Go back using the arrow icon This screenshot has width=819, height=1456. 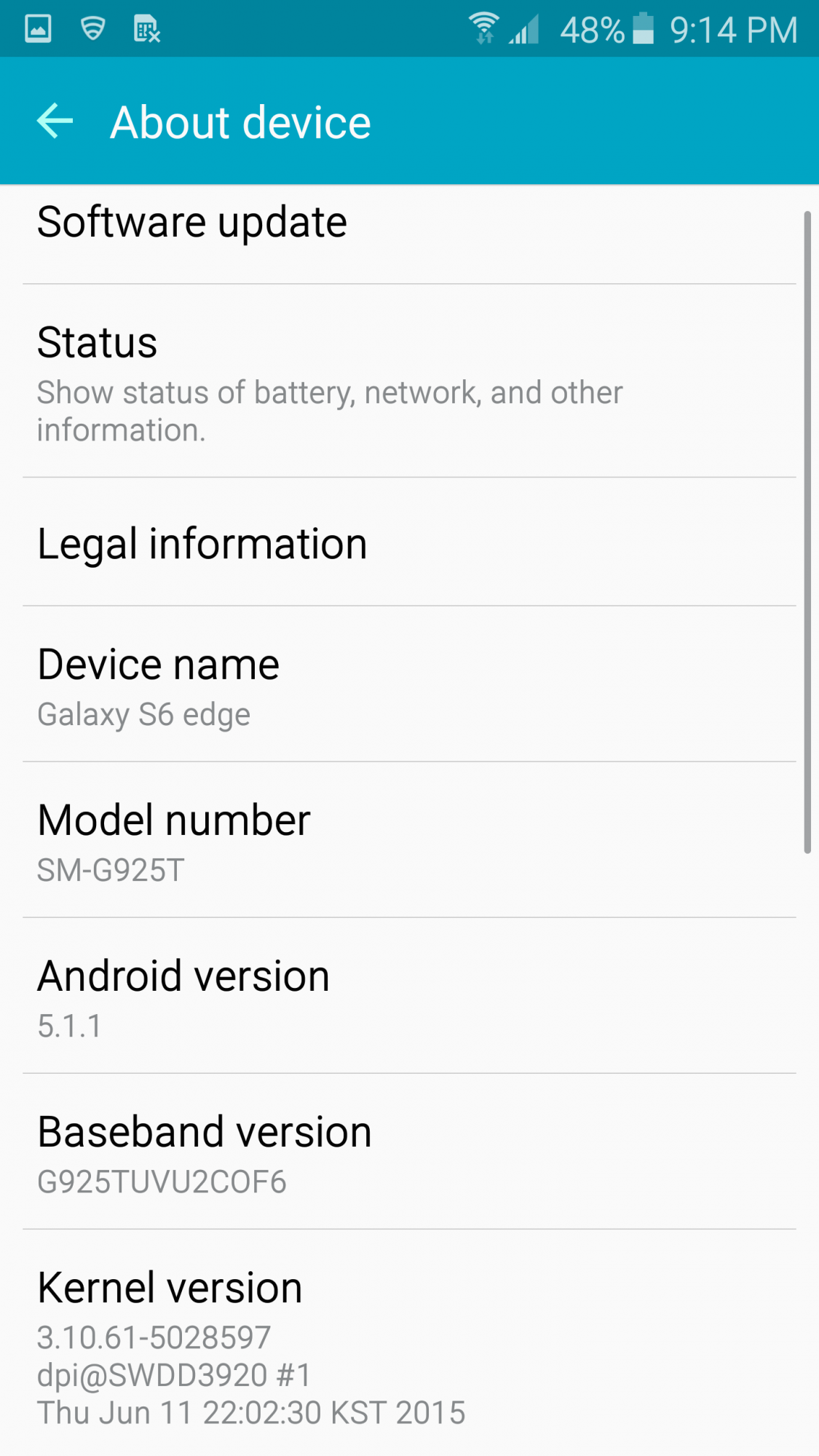click(x=55, y=121)
